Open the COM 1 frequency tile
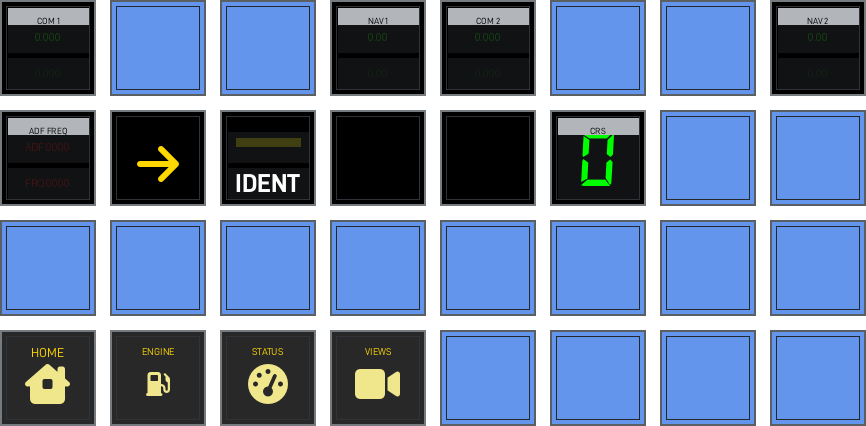 48,48
